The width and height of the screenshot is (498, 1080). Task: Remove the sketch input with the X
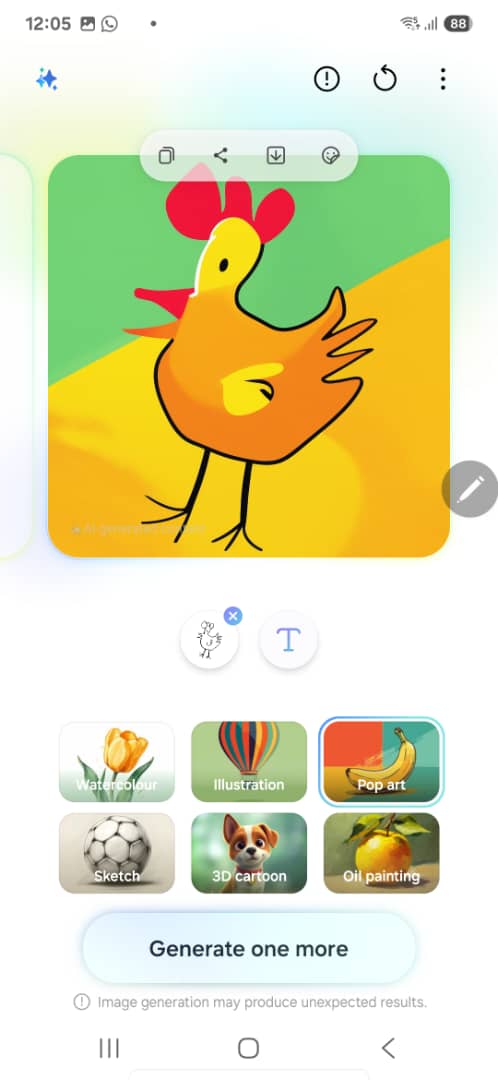pos(234,616)
